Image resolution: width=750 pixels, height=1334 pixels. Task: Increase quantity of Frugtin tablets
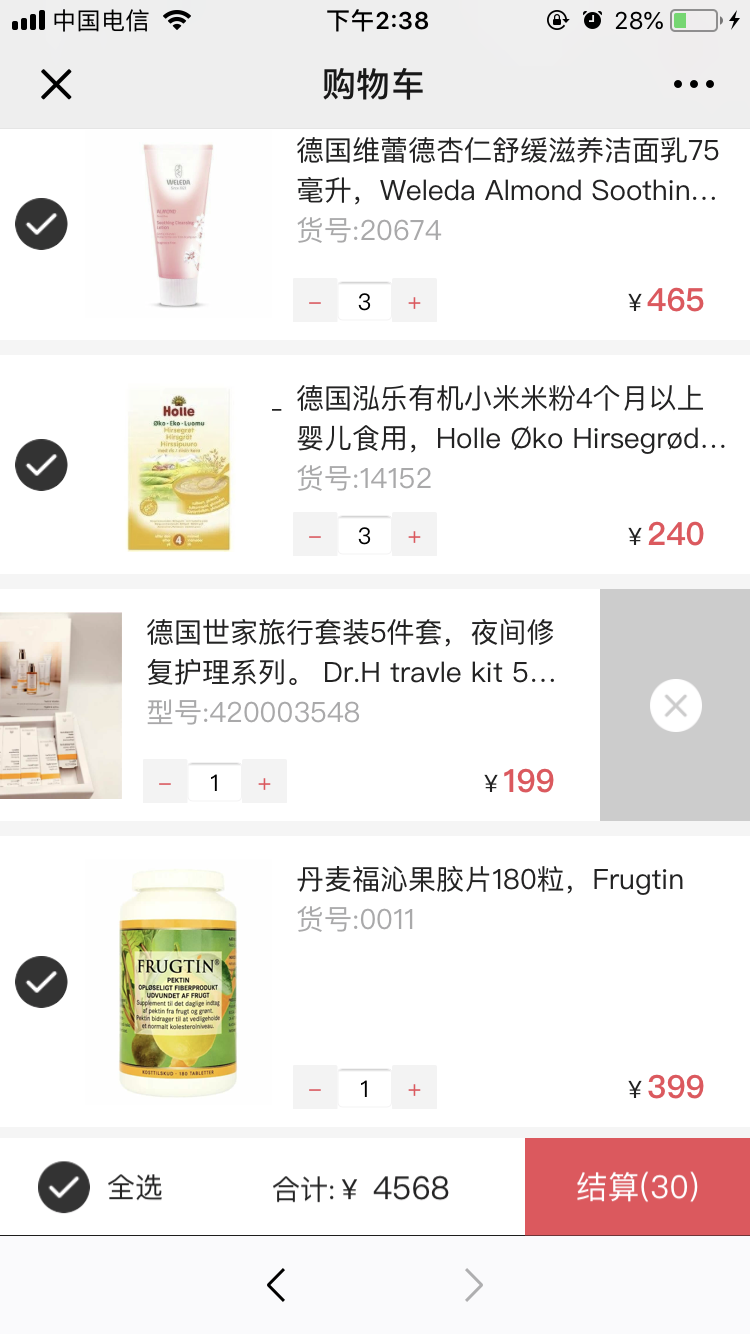pyautogui.click(x=414, y=1088)
